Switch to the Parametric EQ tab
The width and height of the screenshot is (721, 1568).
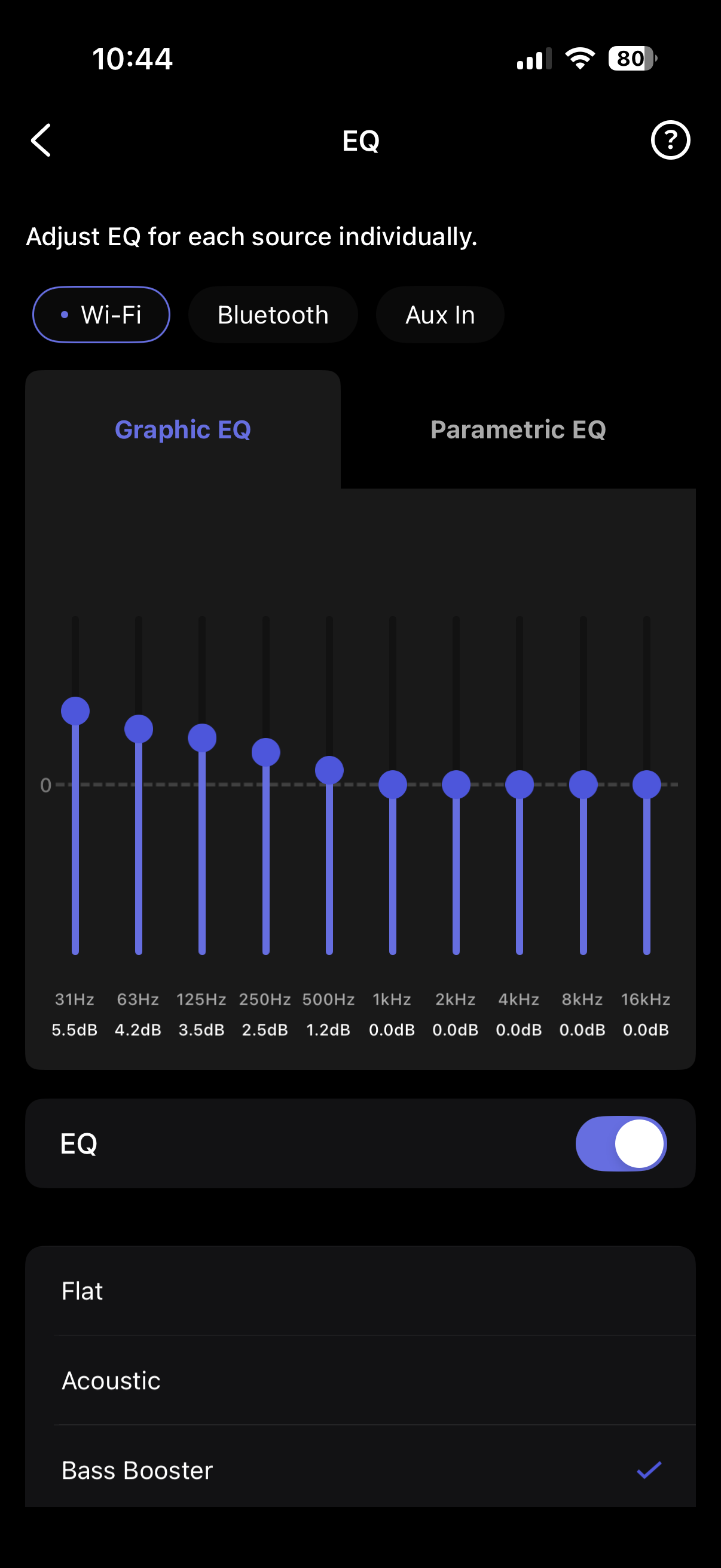pos(518,430)
